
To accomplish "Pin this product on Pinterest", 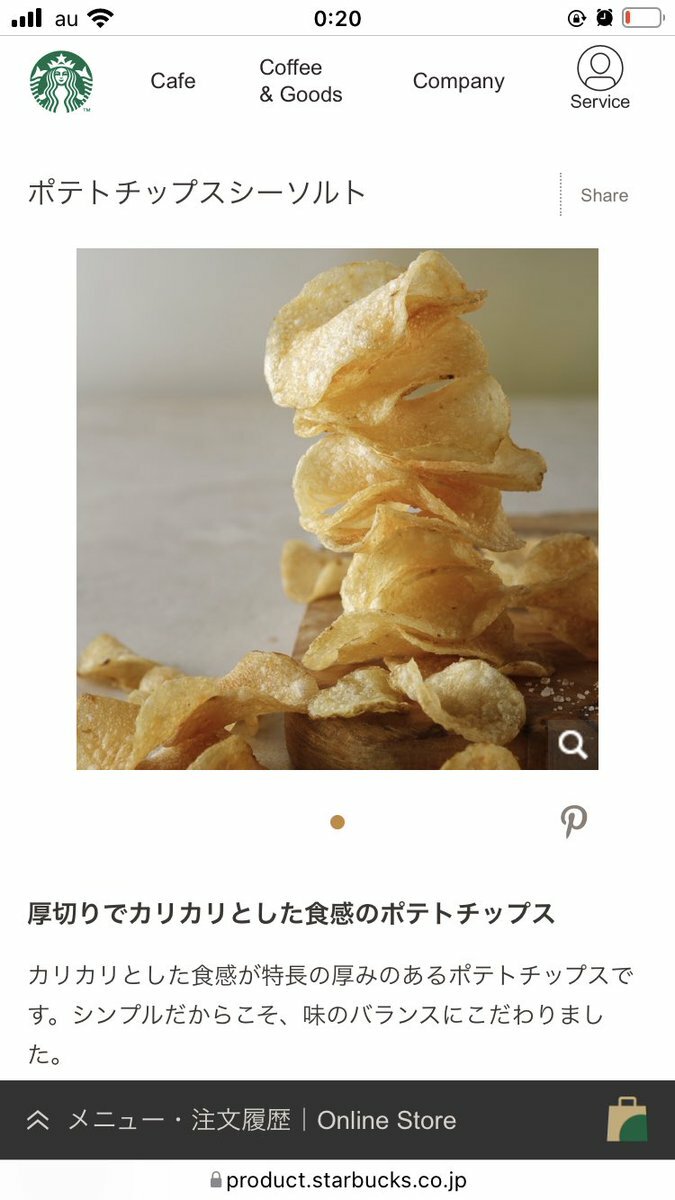I will pyautogui.click(x=574, y=822).
